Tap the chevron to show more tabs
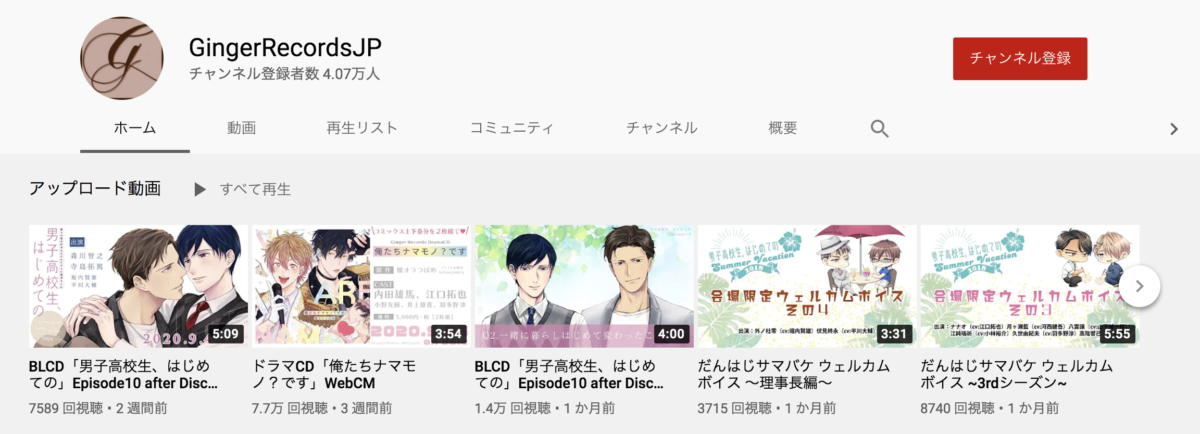Image resolution: width=1200 pixels, height=434 pixels. click(1174, 128)
